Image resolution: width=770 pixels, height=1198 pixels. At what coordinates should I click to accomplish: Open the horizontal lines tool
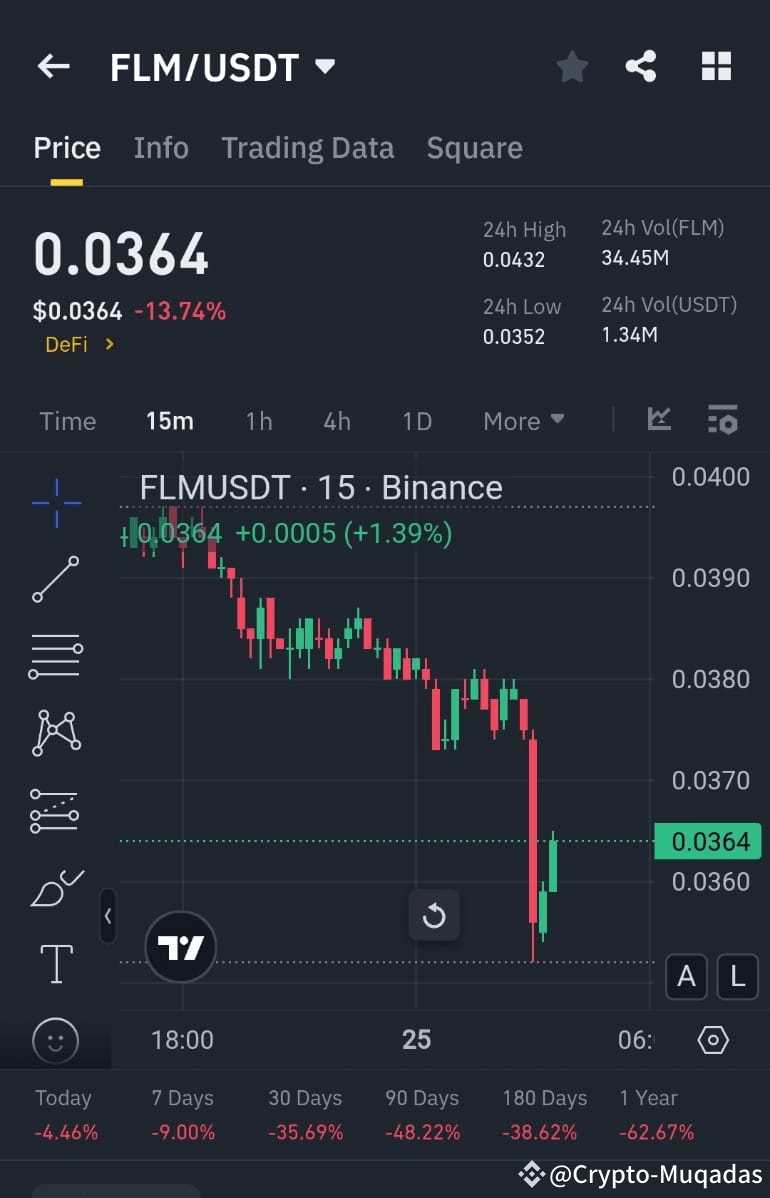55,656
